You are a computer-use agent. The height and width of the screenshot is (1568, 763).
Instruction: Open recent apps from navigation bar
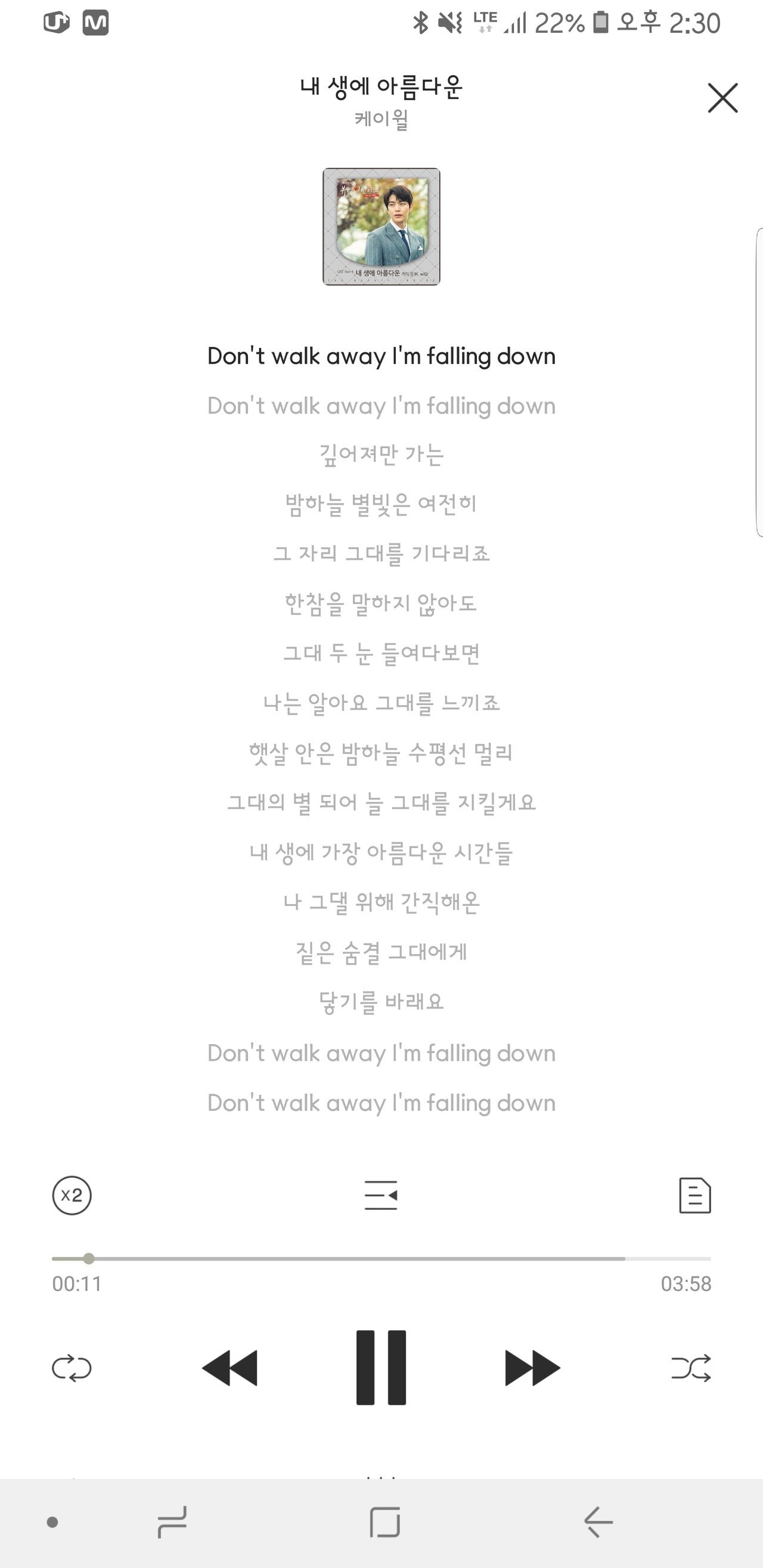[x=172, y=1522]
